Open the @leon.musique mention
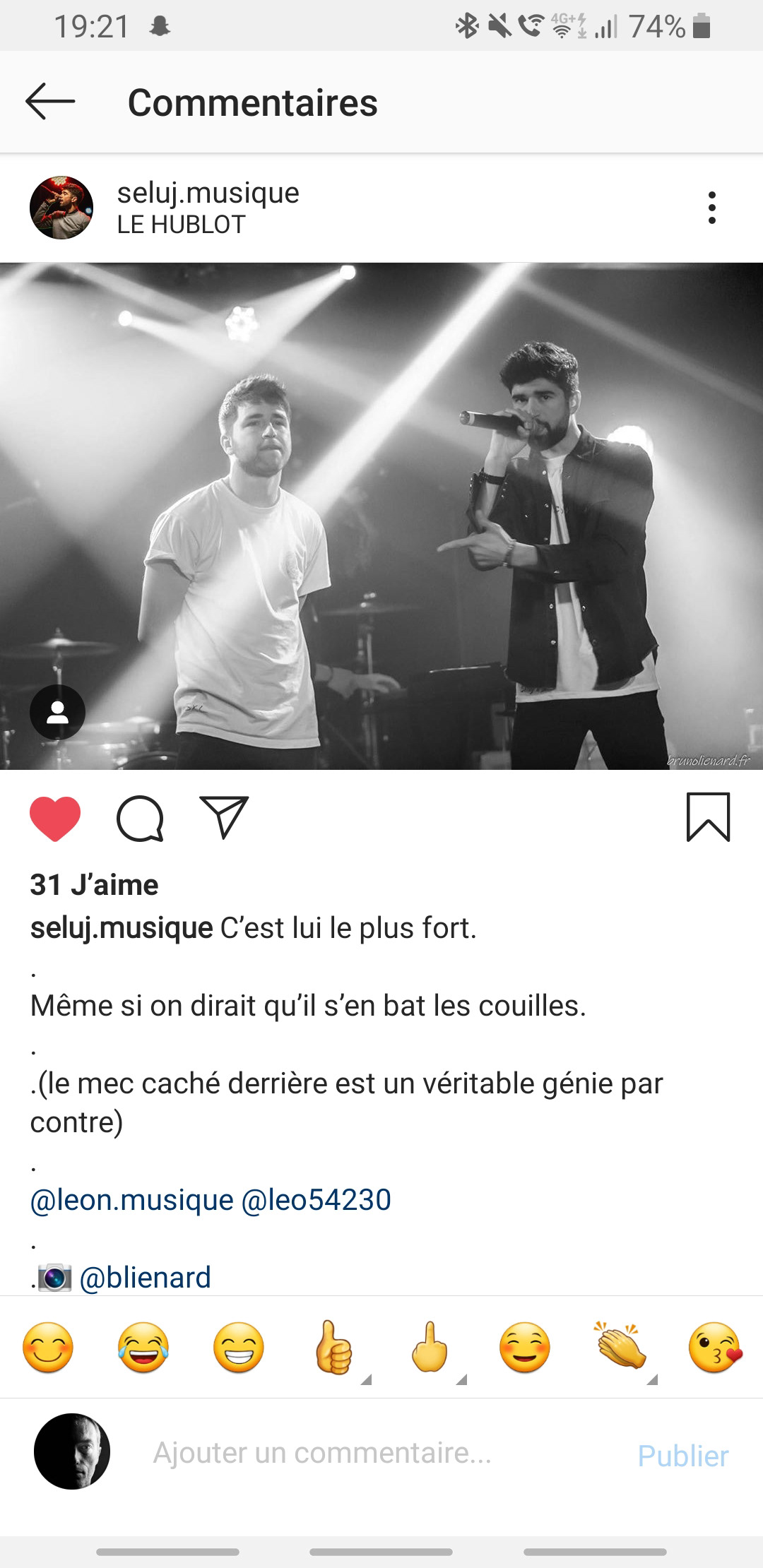 tap(131, 1200)
